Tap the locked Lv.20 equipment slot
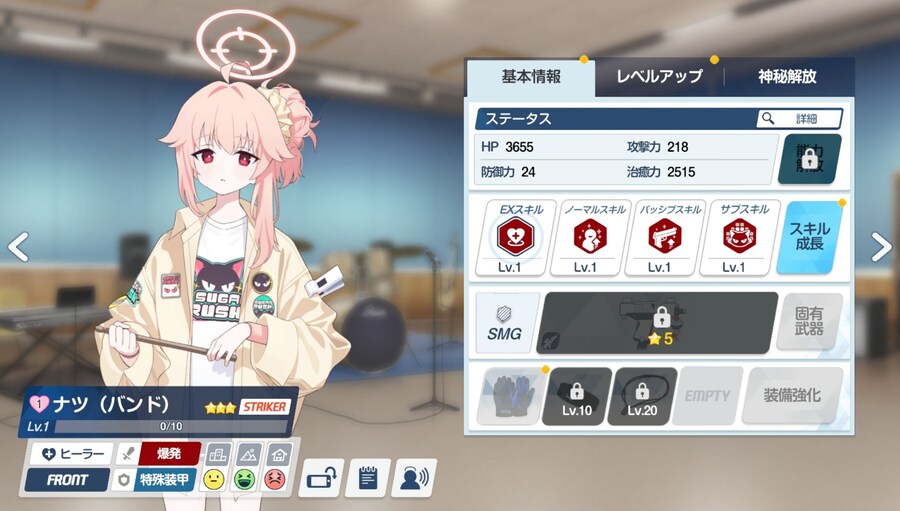Image resolution: width=900 pixels, height=511 pixels. coord(642,396)
